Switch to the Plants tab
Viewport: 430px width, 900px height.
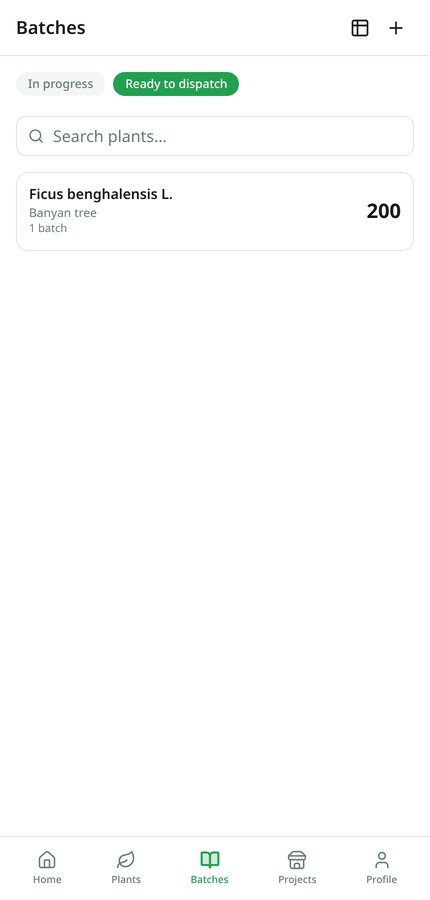(x=126, y=867)
